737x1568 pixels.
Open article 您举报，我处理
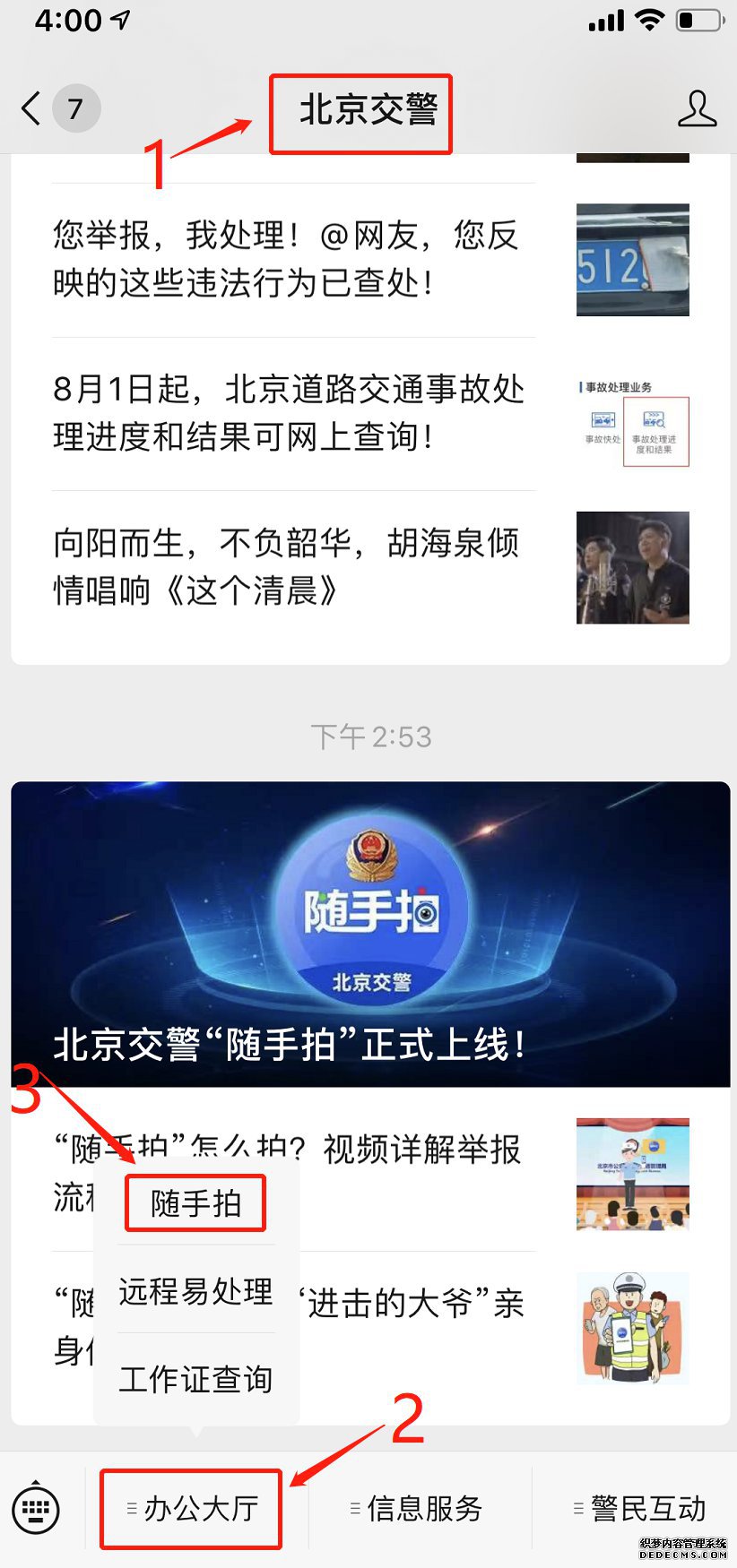pyautogui.click(x=287, y=260)
